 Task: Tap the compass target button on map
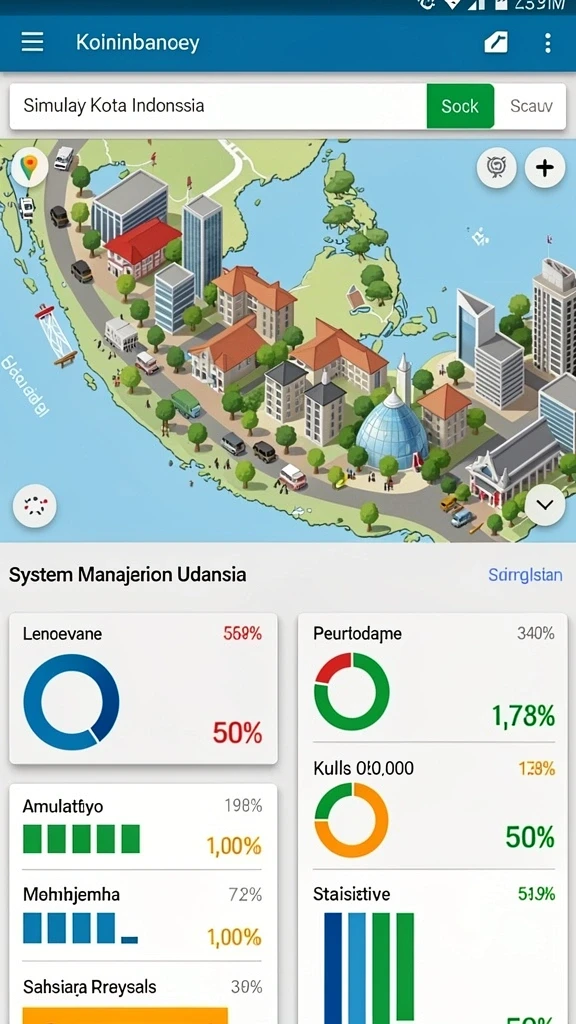(x=496, y=167)
